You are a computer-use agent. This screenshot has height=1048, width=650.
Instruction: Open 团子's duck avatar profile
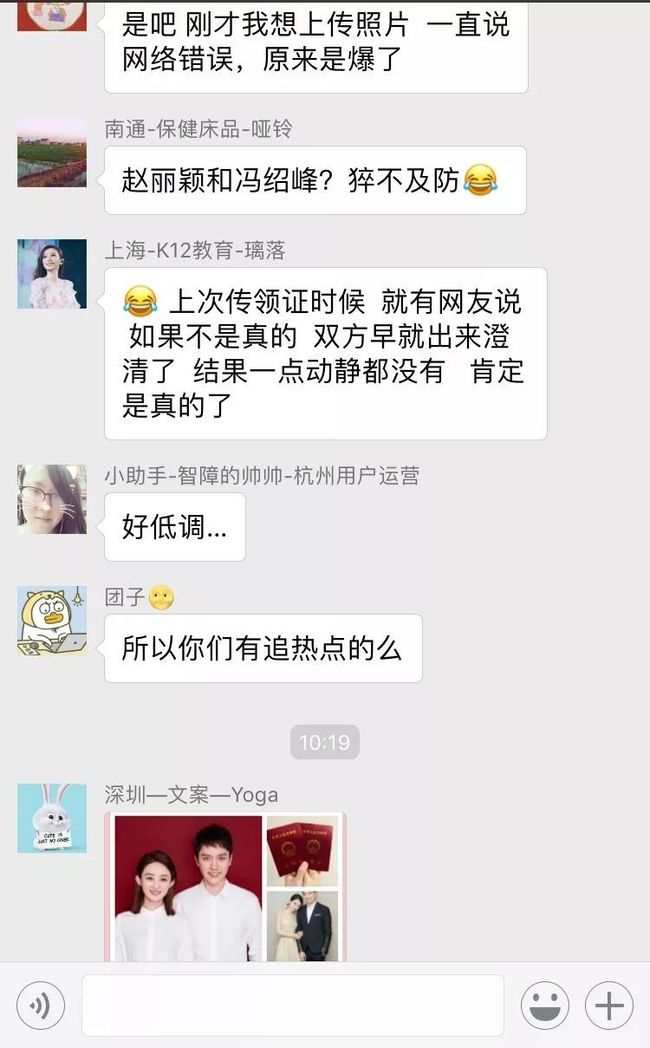(x=52, y=621)
